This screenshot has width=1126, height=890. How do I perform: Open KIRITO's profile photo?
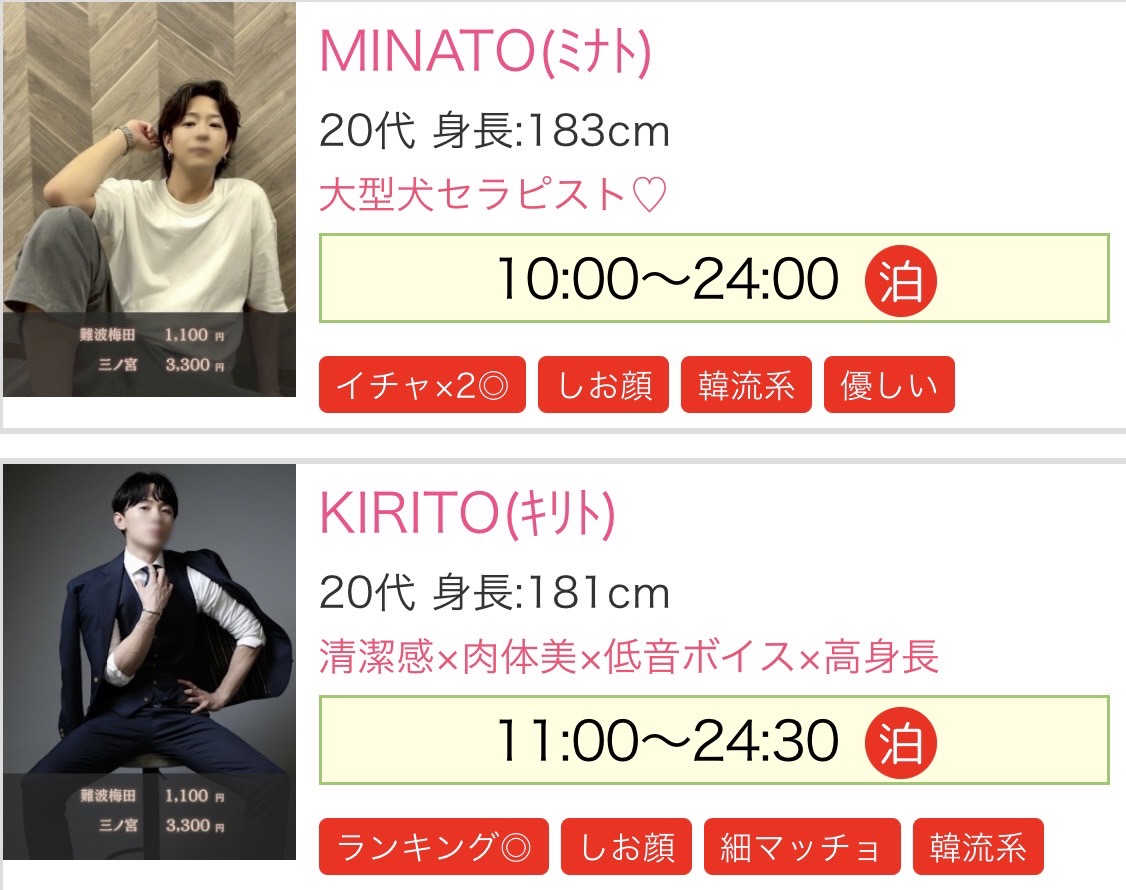(x=150, y=662)
